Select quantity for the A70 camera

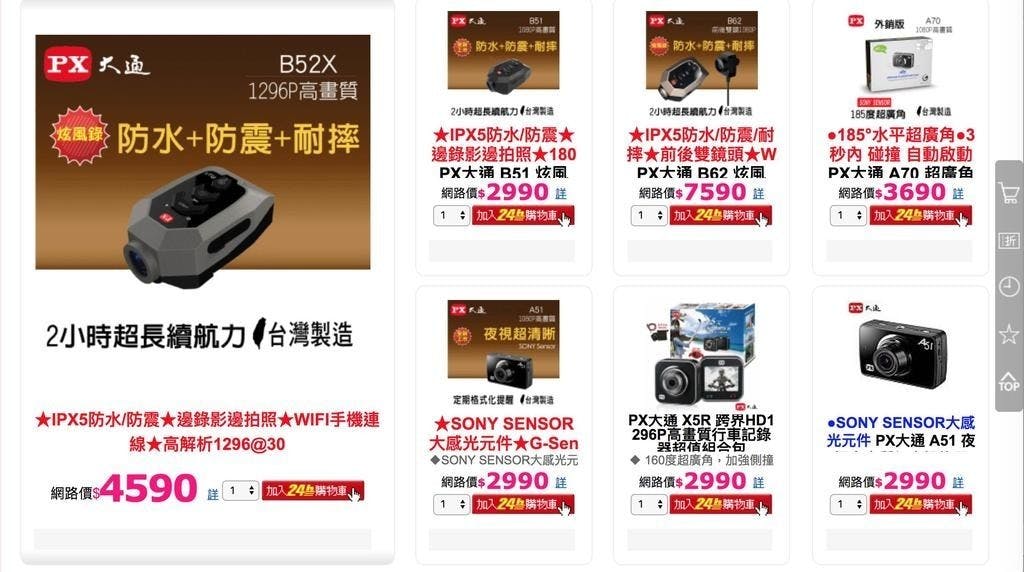pyautogui.click(x=848, y=216)
